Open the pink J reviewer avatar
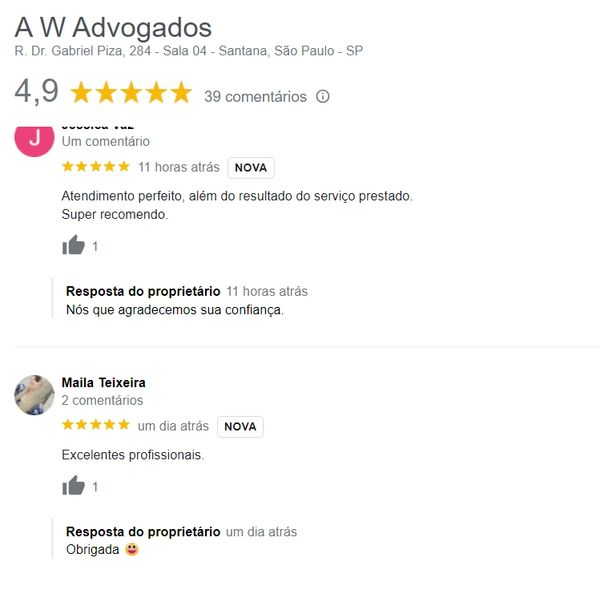 click(x=34, y=139)
